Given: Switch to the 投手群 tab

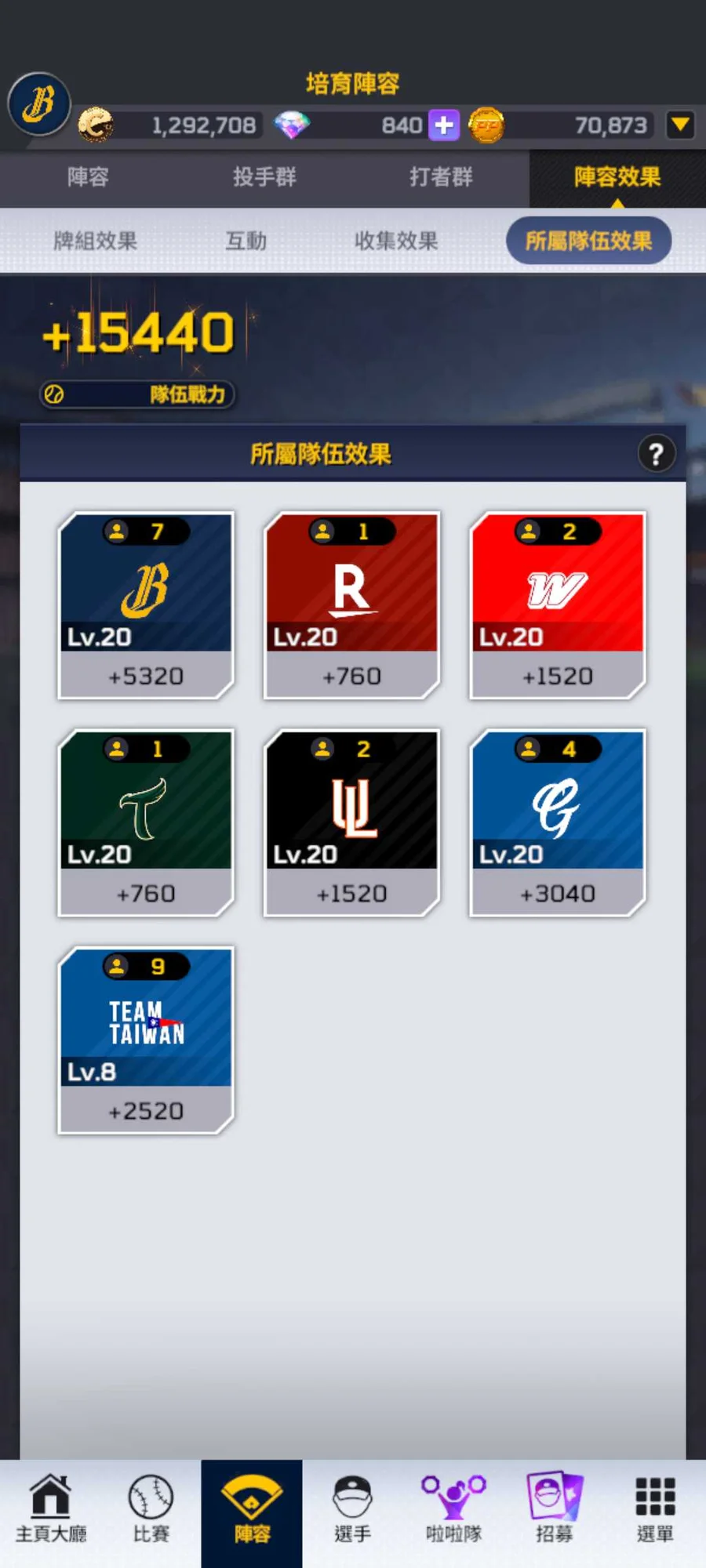Looking at the screenshot, I should (264, 177).
